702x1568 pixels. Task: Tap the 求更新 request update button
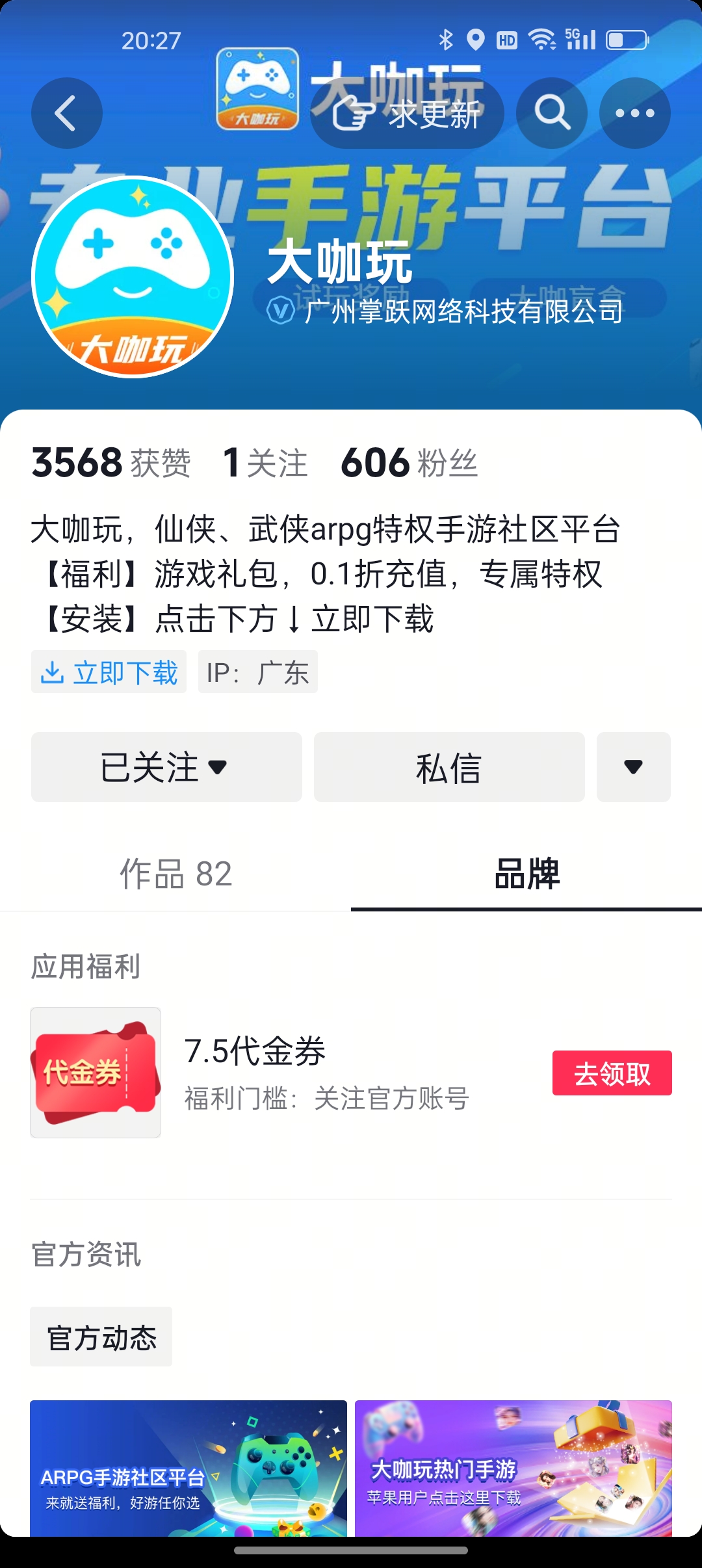coord(408,114)
